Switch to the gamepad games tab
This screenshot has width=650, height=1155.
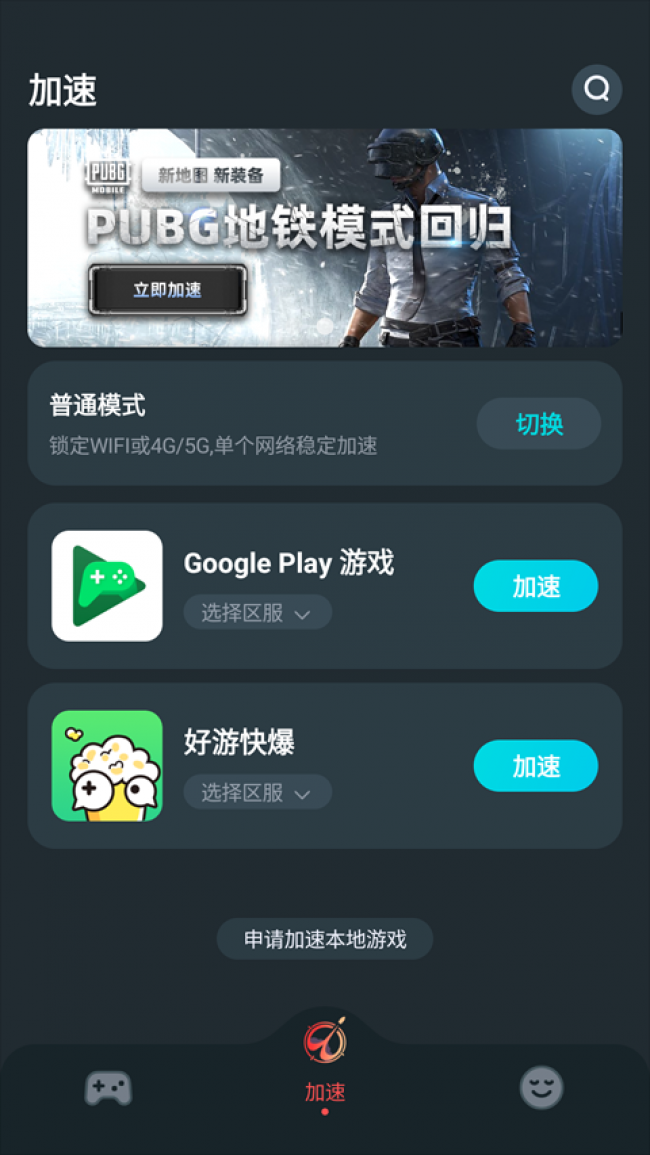[108, 1088]
